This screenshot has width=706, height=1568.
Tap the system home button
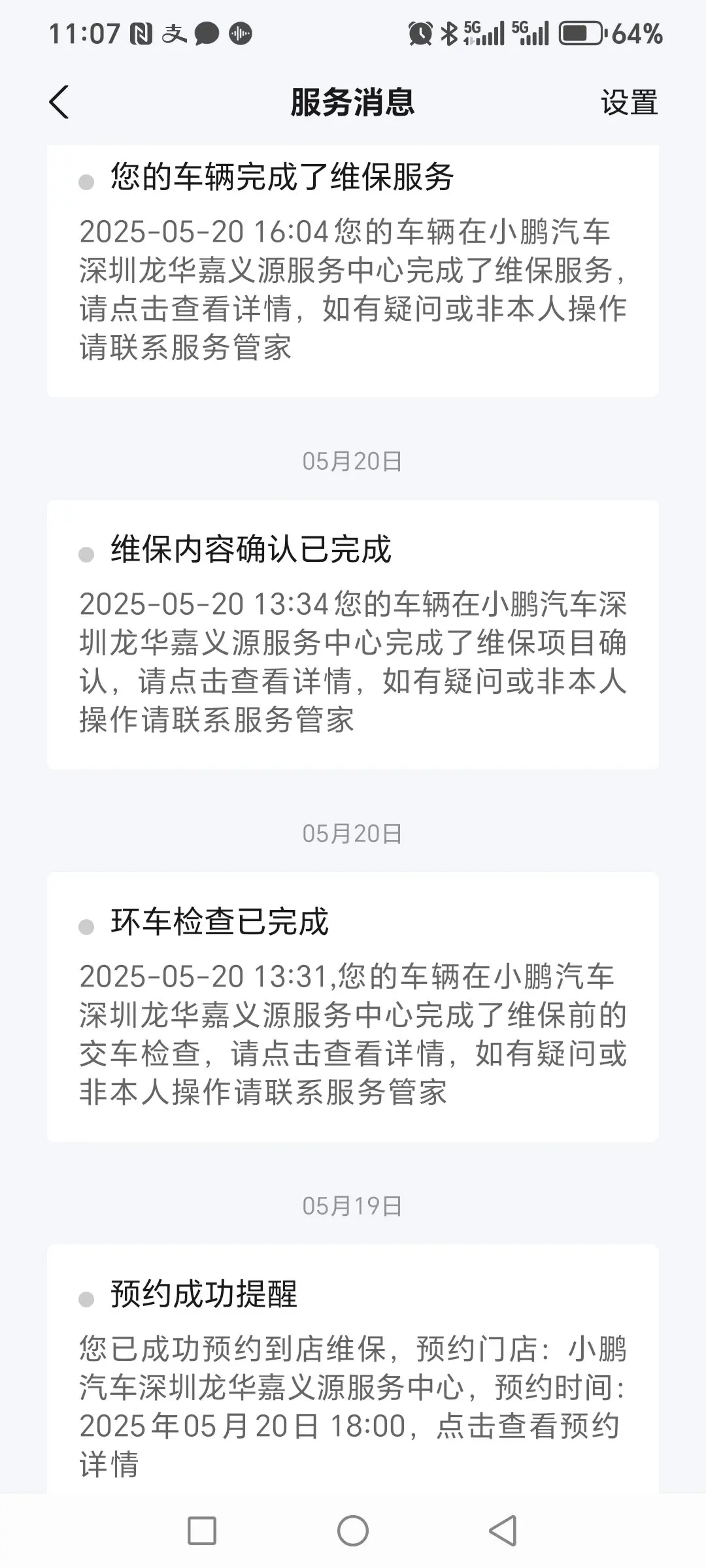click(x=353, y=1531)
